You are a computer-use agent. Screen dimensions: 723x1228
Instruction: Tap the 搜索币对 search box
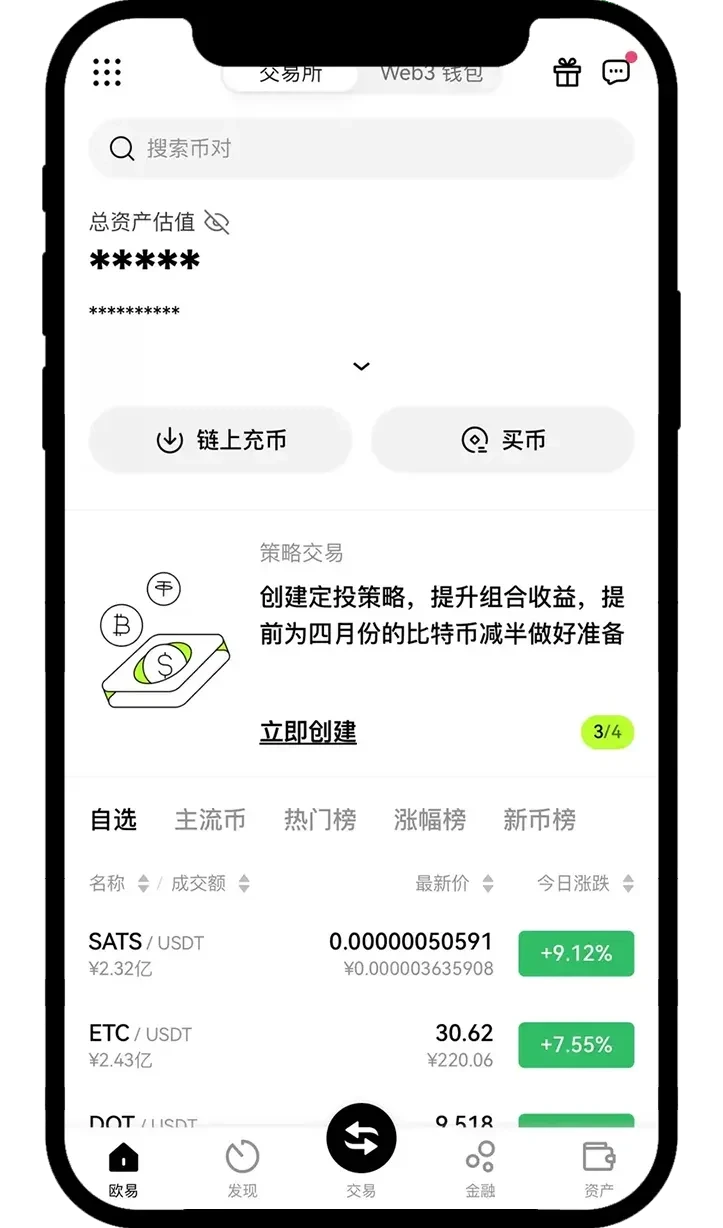pyautogui.click(x=361, y=149)
